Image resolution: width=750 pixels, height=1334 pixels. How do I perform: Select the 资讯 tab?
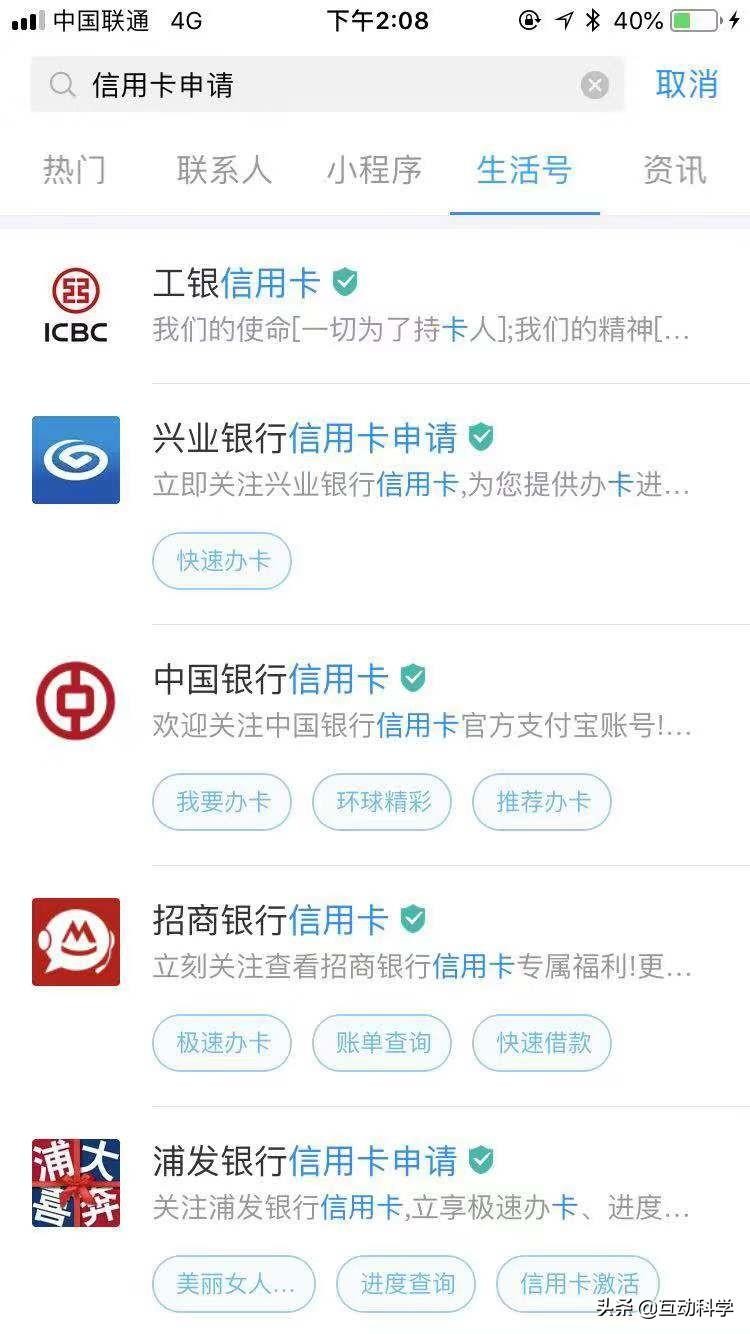point(673,170)
